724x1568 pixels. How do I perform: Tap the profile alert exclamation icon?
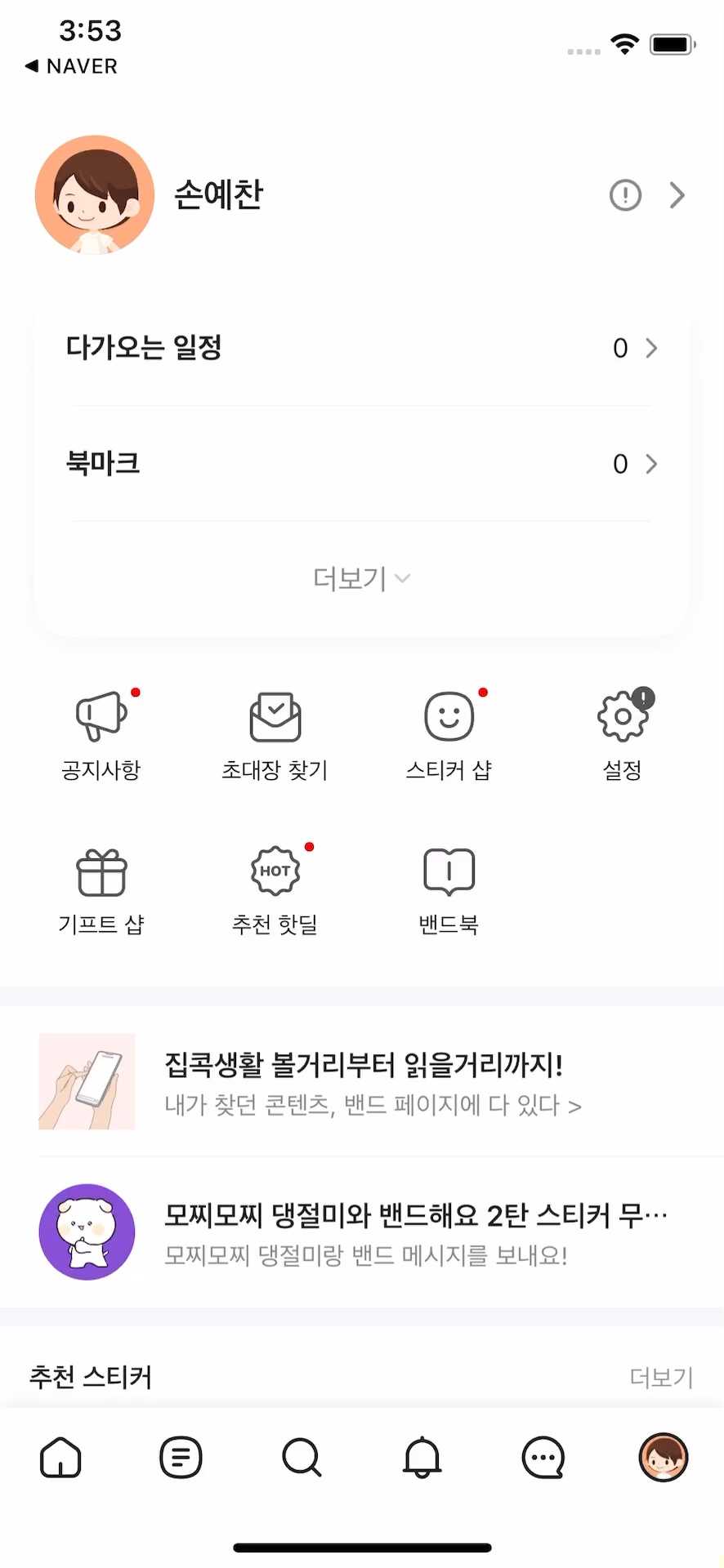pyautogui.click(x=624, y=195)
